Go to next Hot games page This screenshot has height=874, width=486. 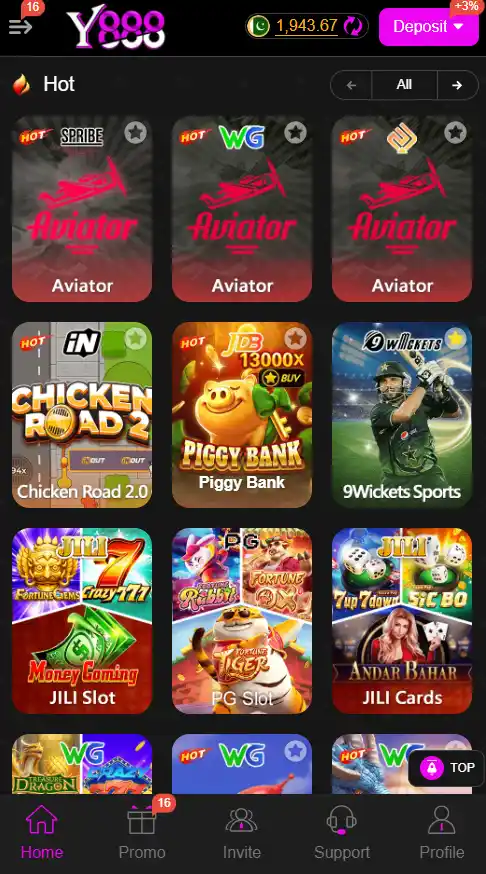pyautogui.click(x=458, y=85)
